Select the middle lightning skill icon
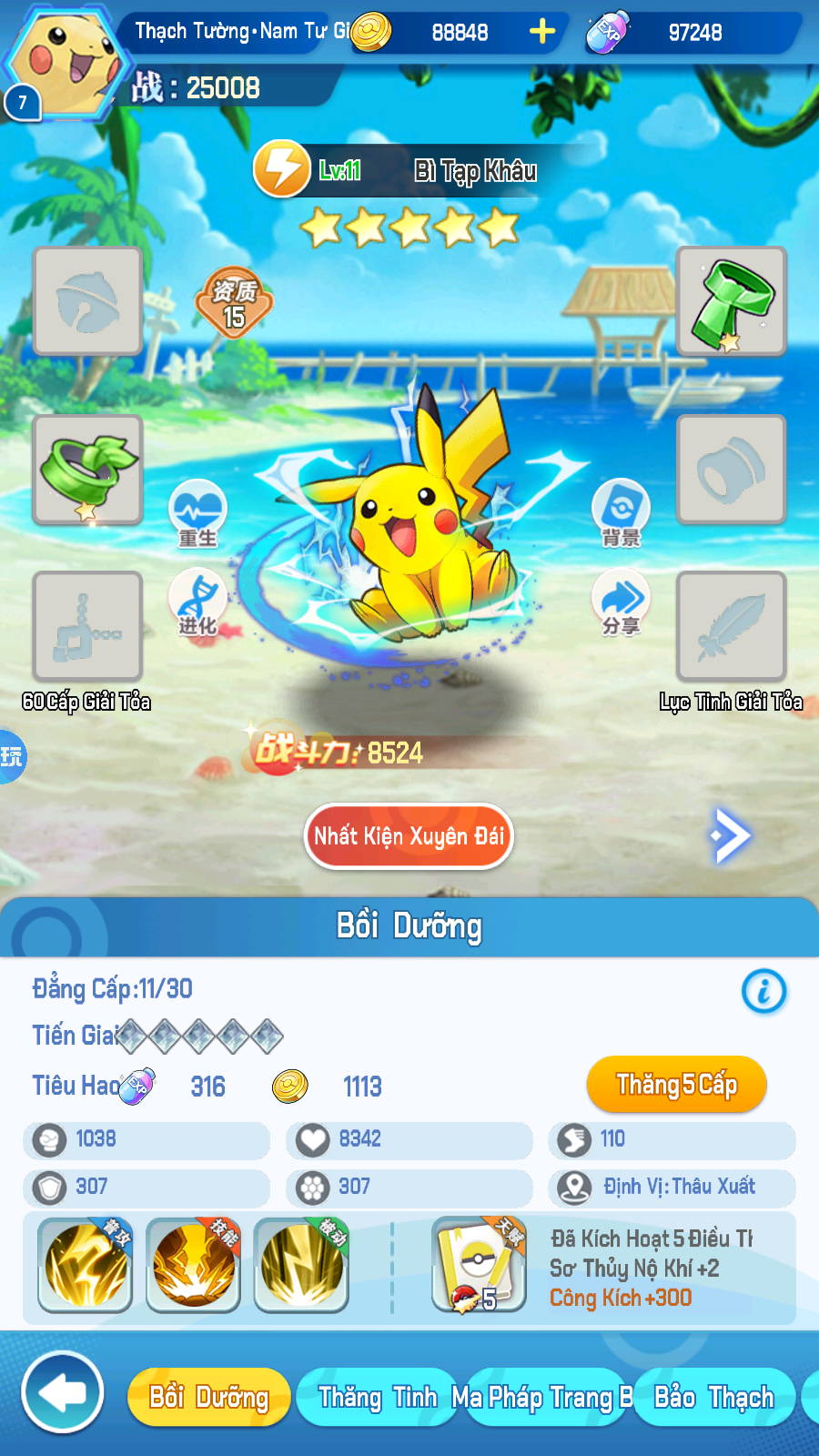This screenshot has height=1456, width=819. coord(193,1265)
